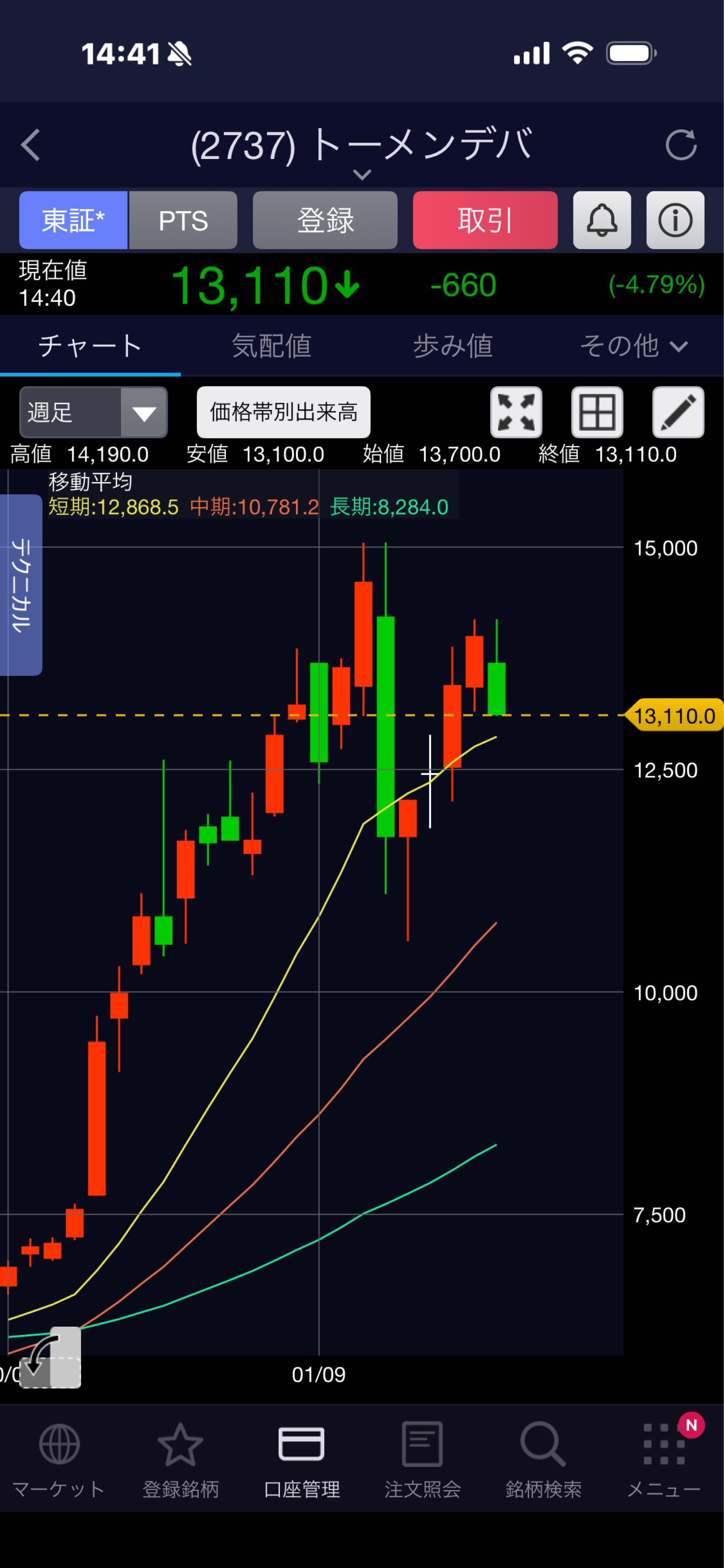
Task: Refresh the stock quote
Action: click(681, 145)
